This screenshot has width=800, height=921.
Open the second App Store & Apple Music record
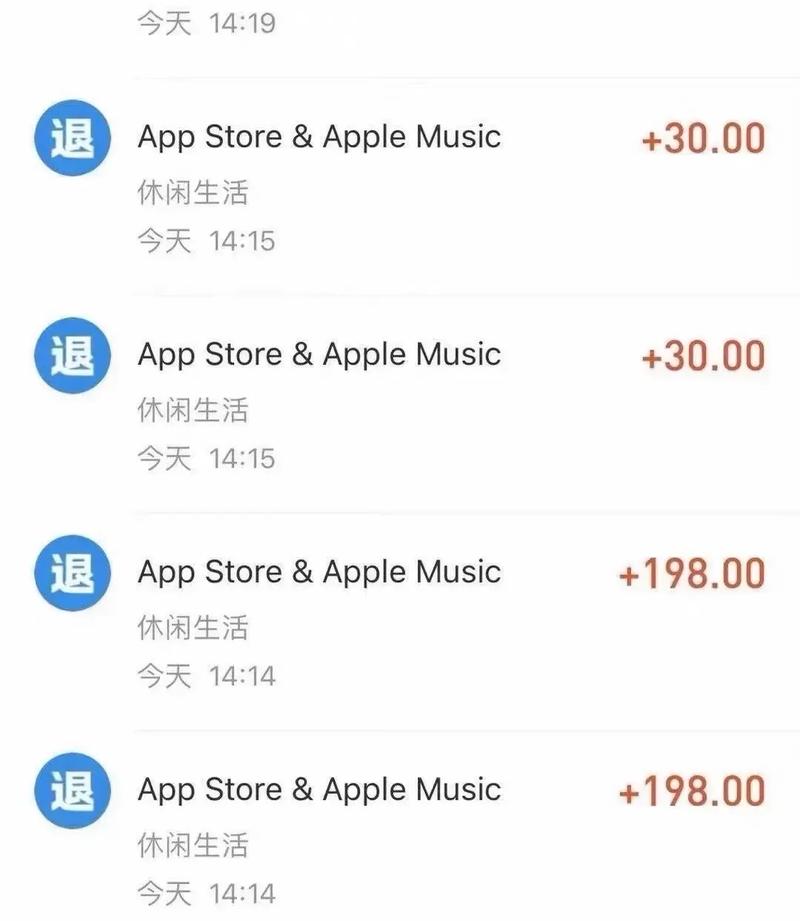click(x=320, y=355)
